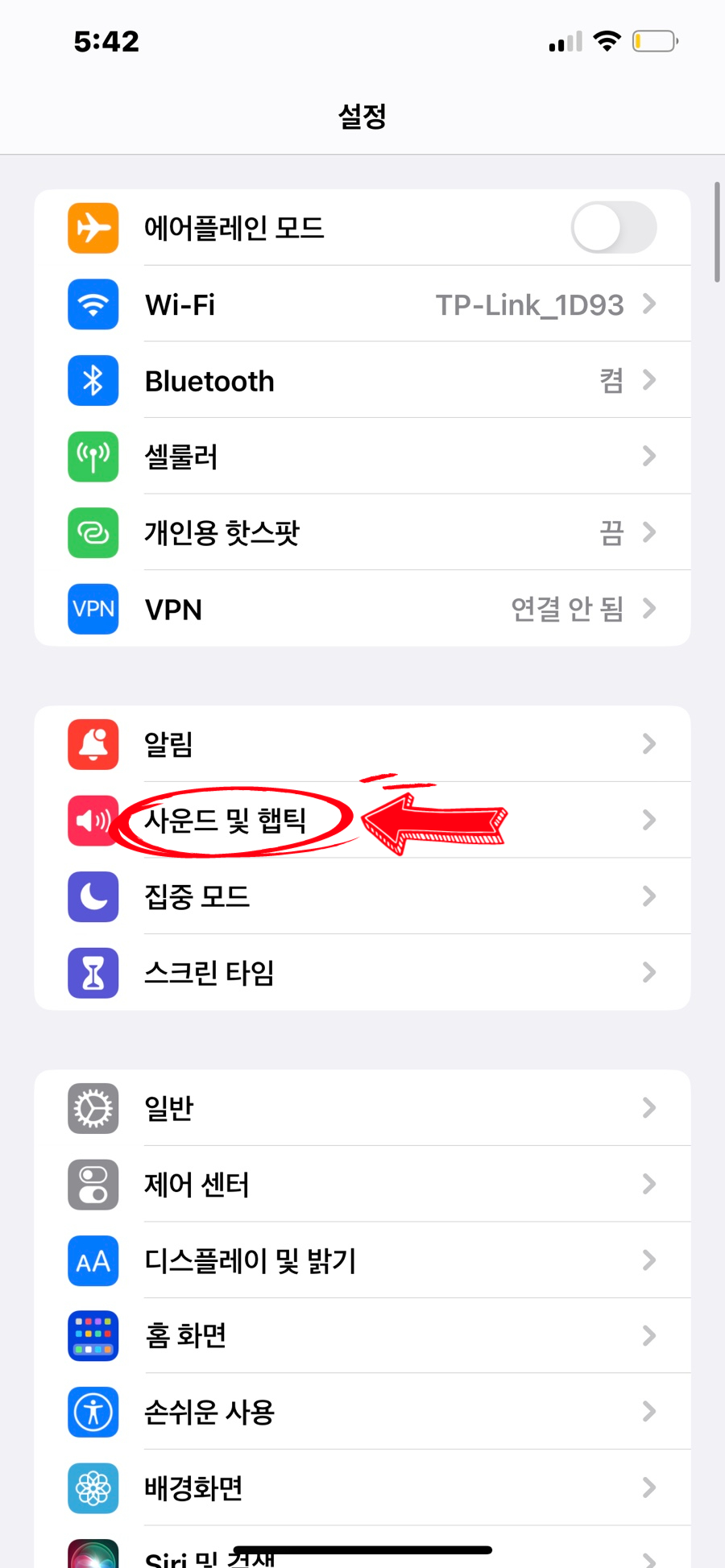The height and width of the screenshot is (1568, 725).
Task: Open 손쉬운 사용 settings
Action: pos(362,1412)
